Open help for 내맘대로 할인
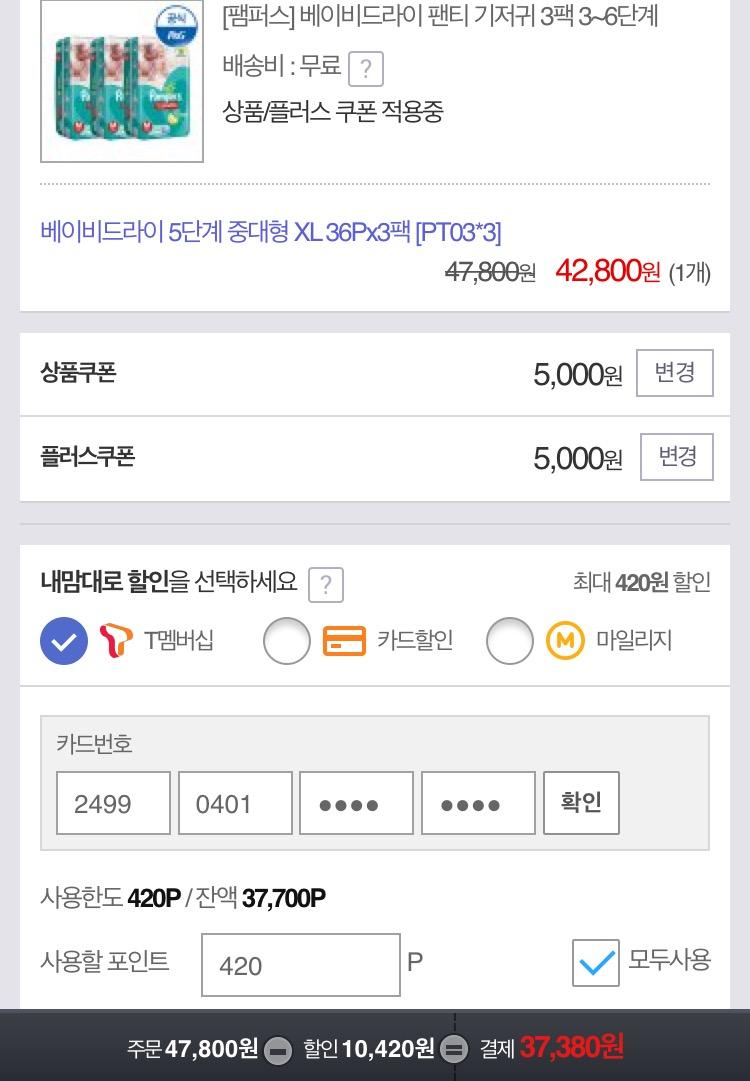This screenshot has width=750, height=1081. coord(326,584)
